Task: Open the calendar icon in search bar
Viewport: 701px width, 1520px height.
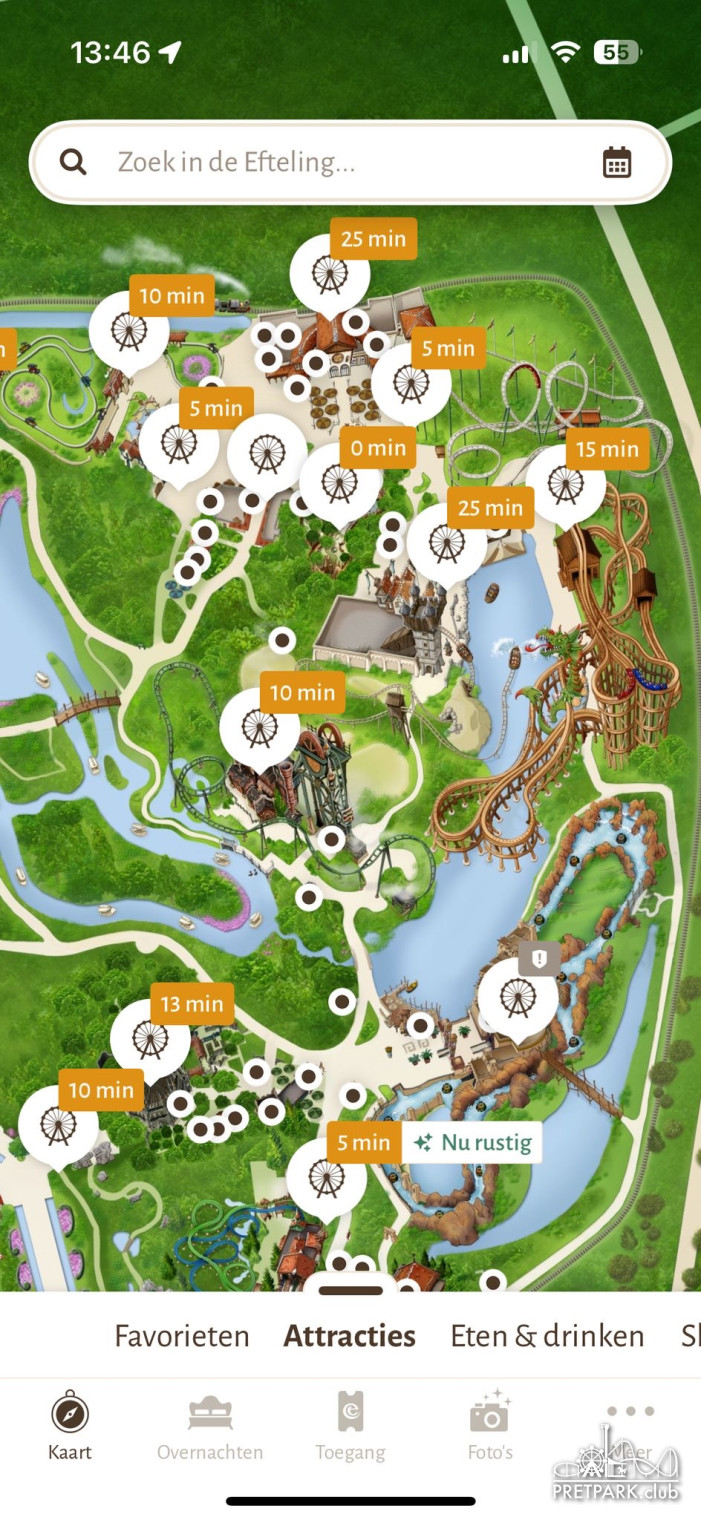Action: click(x=617, y=162)
